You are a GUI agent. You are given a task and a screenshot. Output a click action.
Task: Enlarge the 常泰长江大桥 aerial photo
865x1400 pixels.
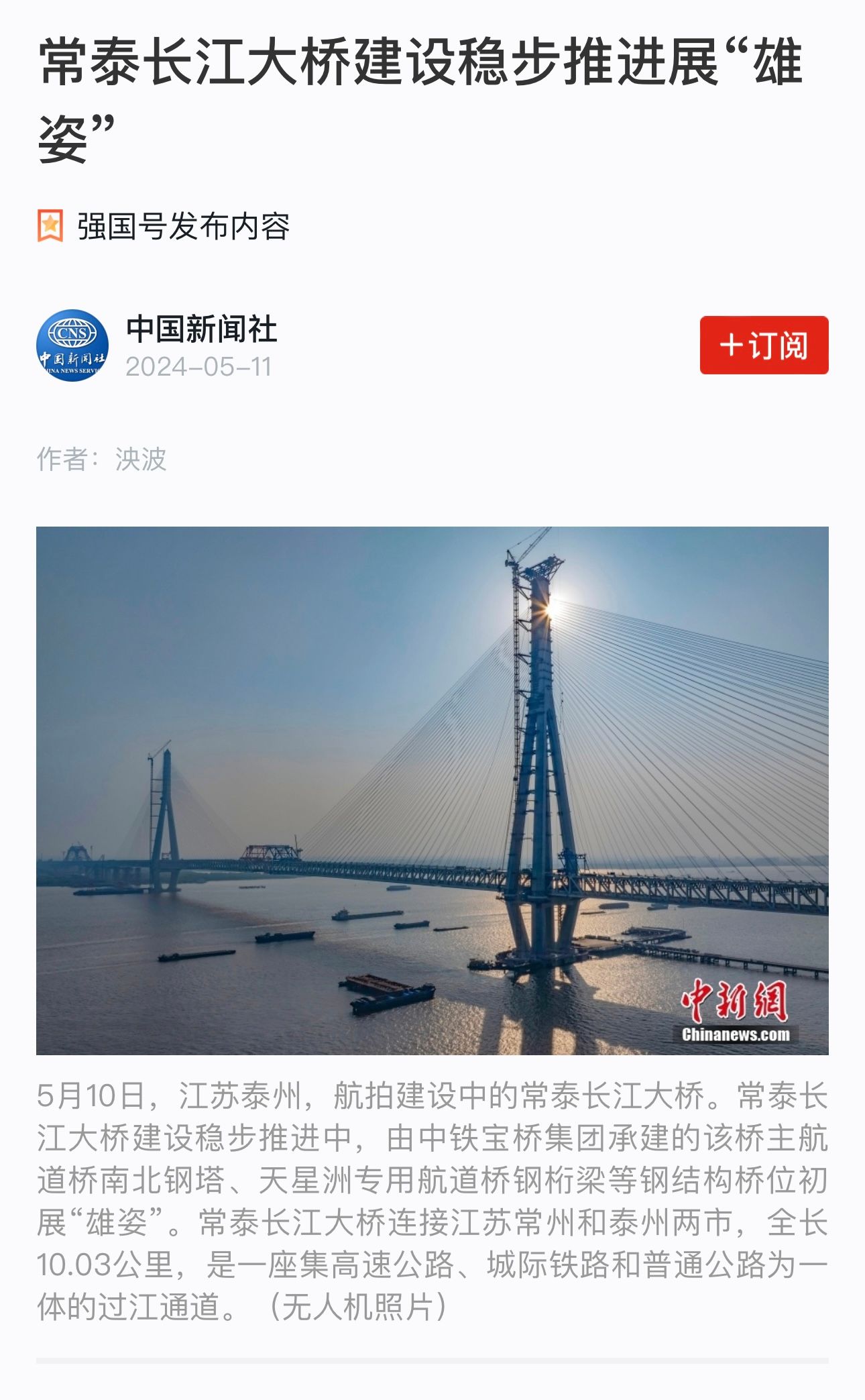coord(432,790)
